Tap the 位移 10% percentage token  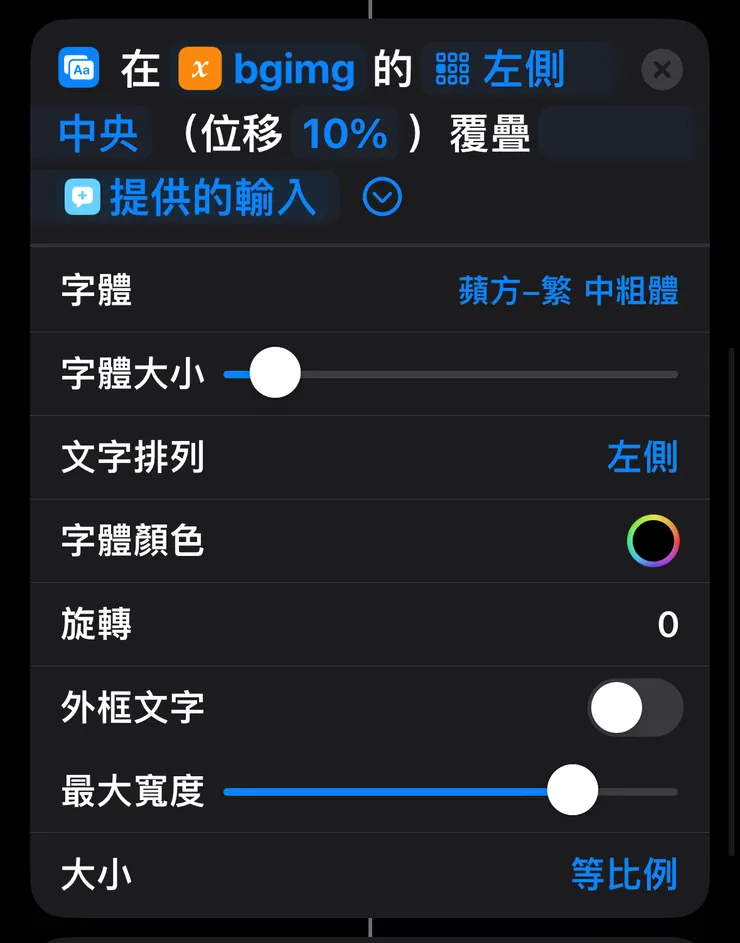(345, 133)
